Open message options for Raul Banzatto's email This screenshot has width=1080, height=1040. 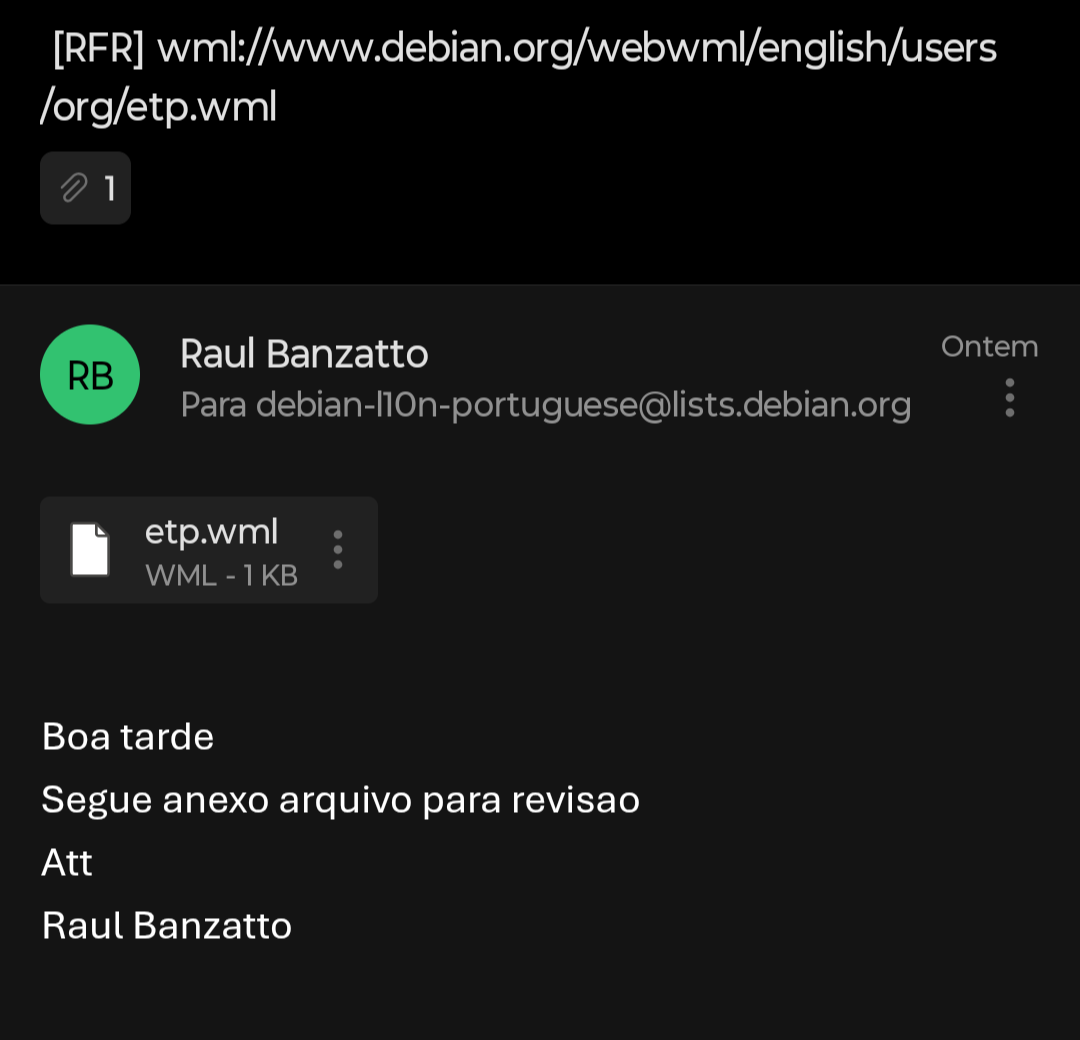click(1009, 397)
